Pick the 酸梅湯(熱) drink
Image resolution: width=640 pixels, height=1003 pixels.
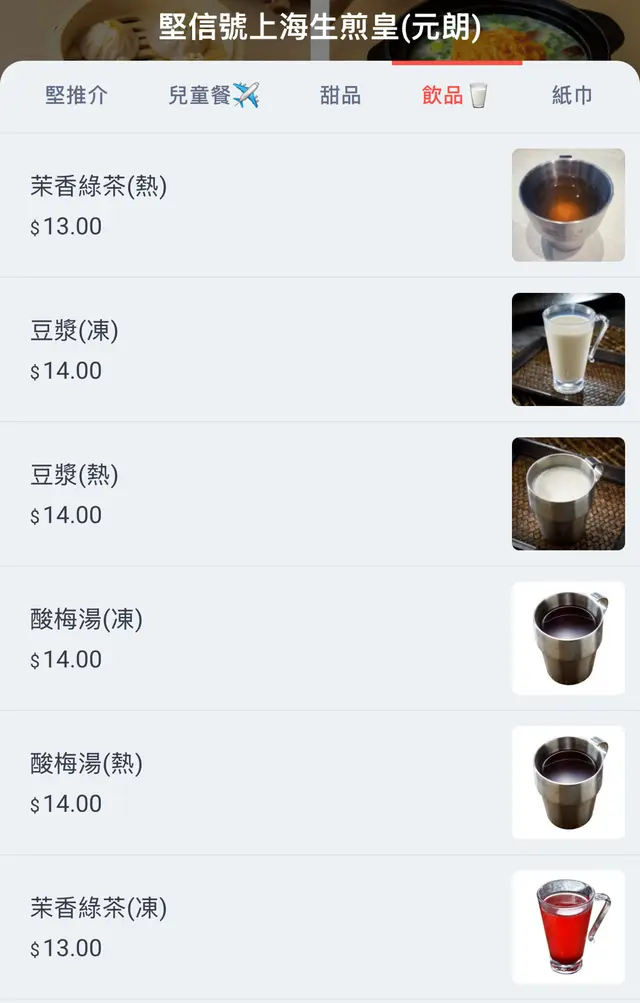point(87,764)
